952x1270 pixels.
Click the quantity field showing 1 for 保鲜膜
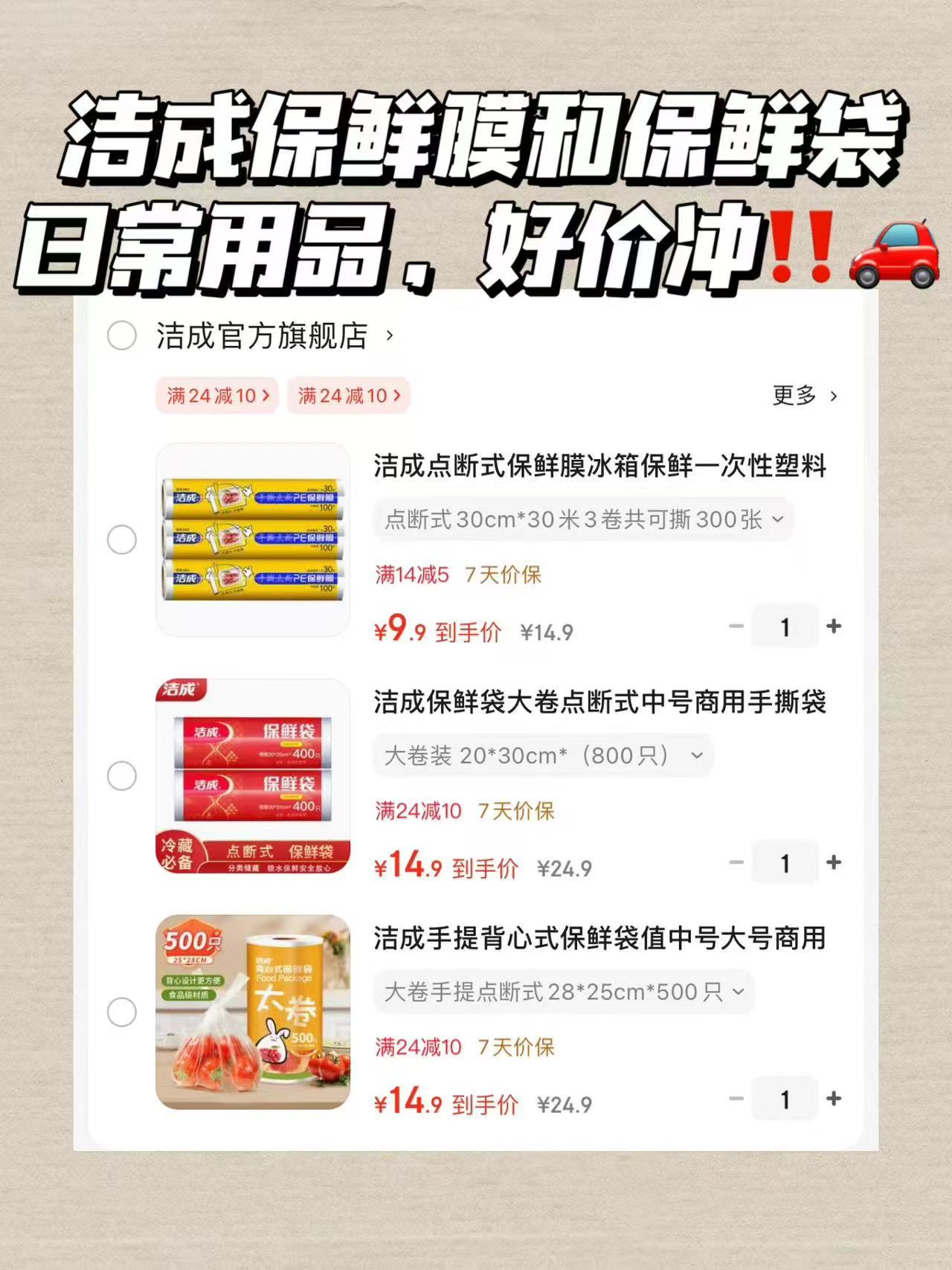(x=785, y=627)
